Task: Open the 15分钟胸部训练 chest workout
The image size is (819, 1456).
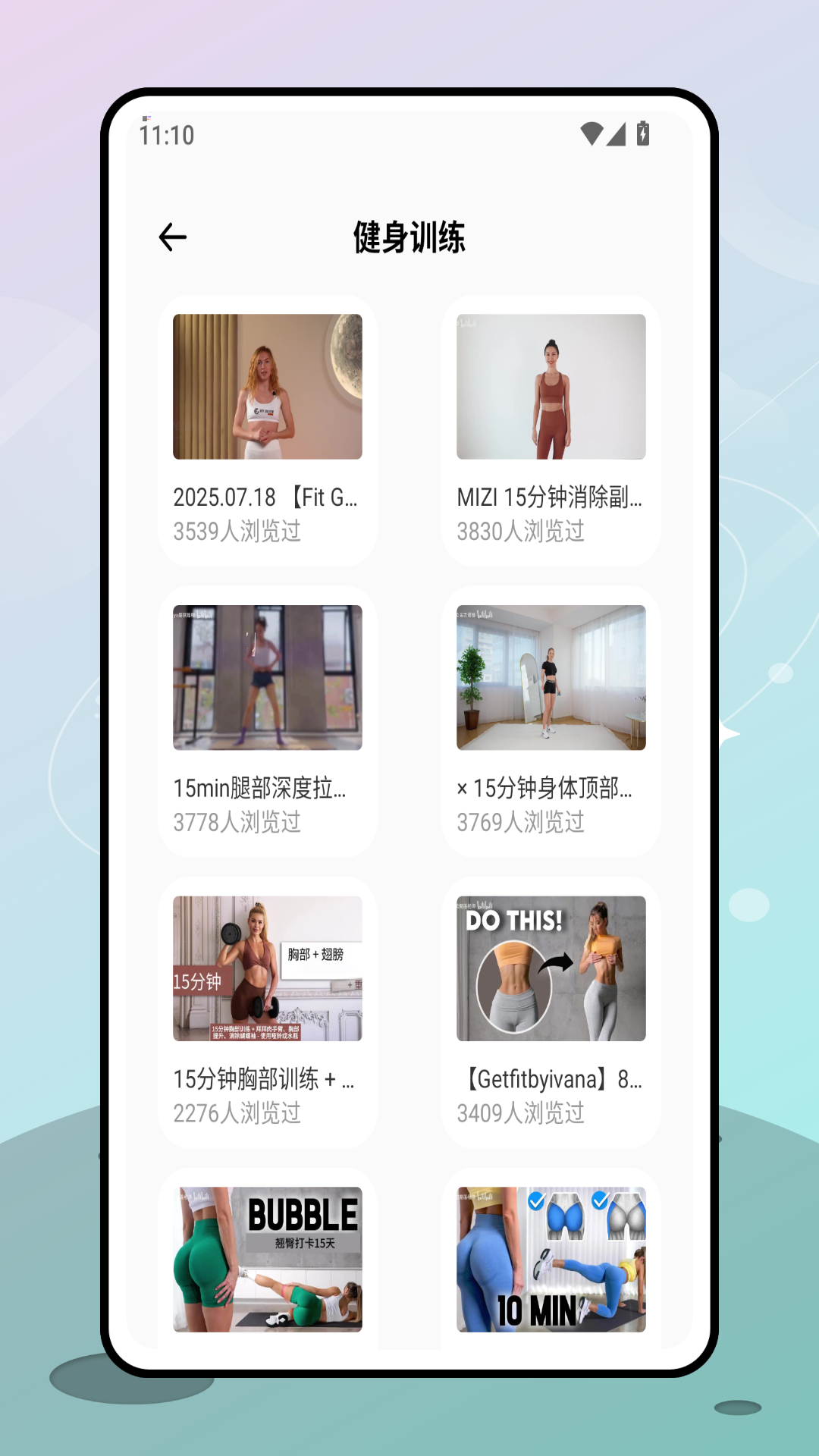Action: [x=267, y=968]
